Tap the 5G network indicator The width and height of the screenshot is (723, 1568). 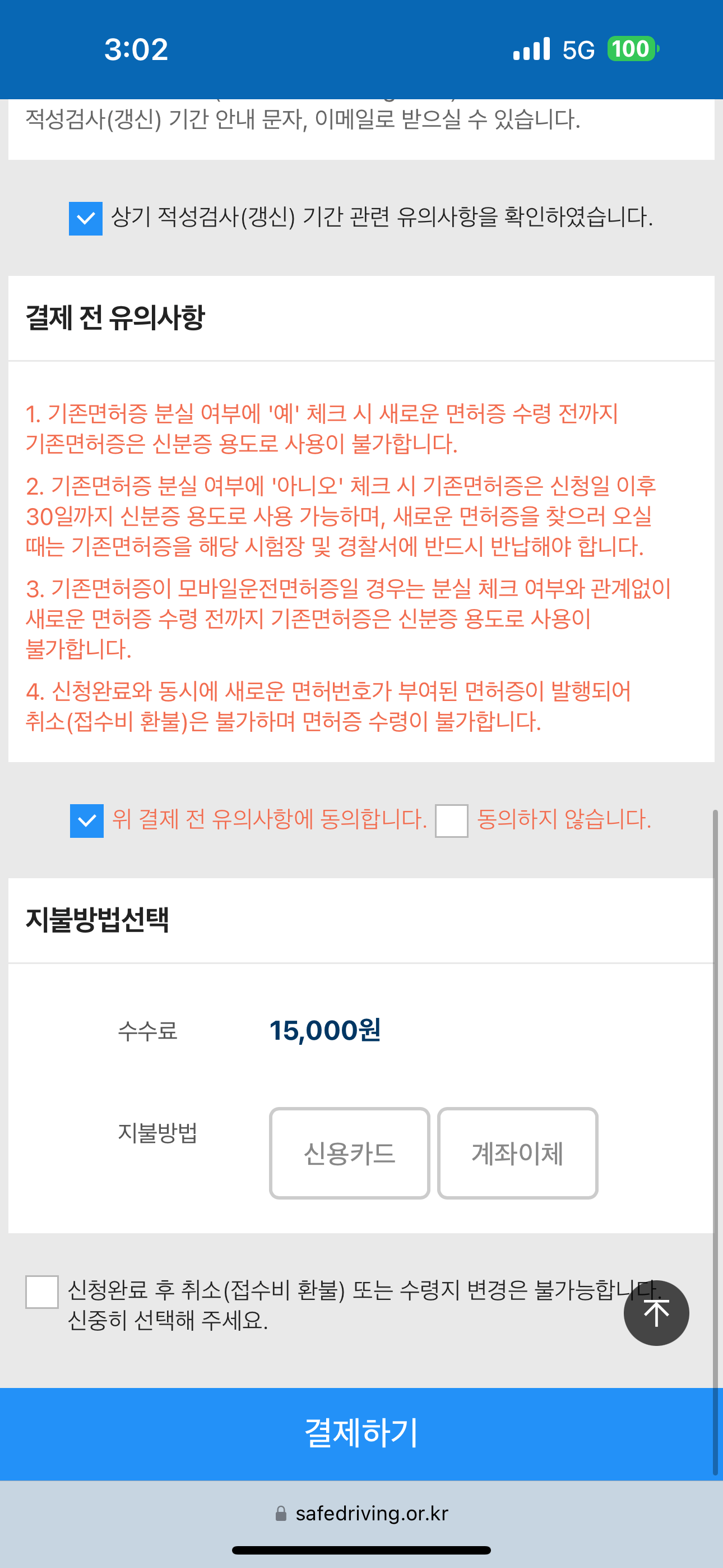pos(578,50)
